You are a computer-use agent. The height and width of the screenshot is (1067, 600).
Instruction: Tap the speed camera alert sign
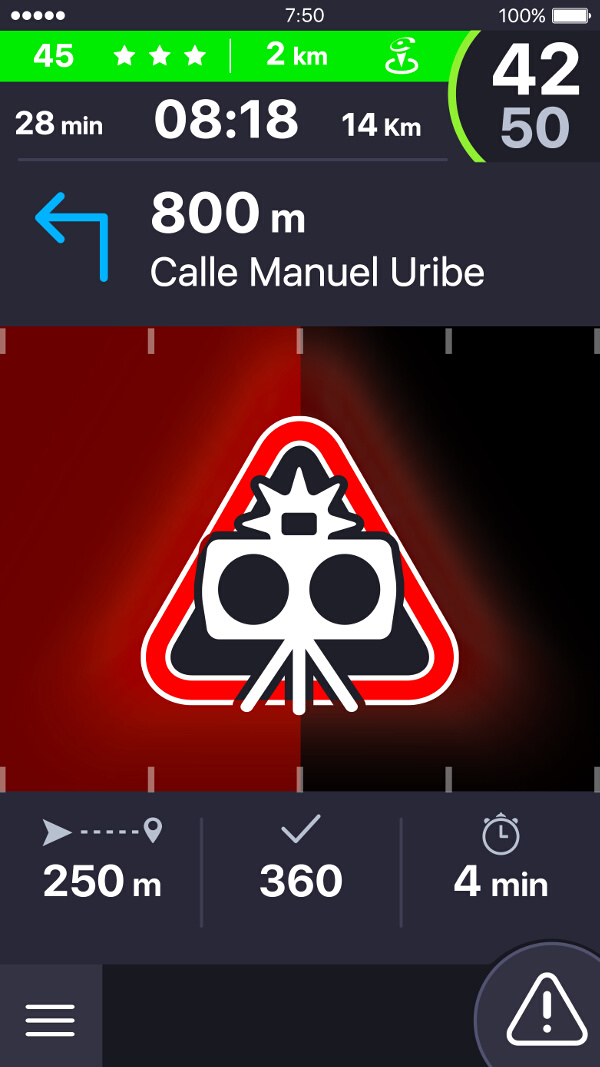click(299, 565)
